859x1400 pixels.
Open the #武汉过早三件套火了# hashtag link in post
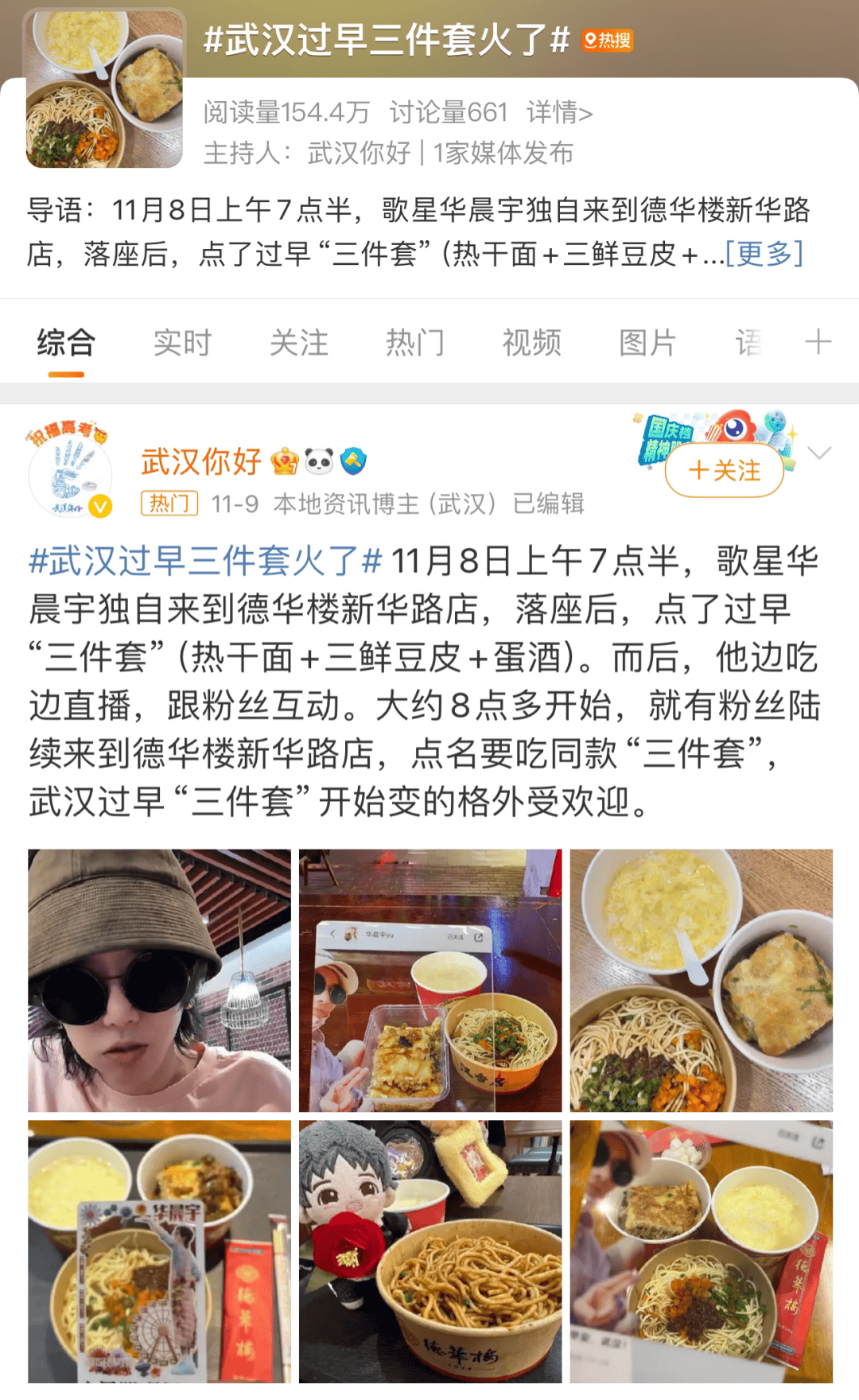tap(205, 561)
